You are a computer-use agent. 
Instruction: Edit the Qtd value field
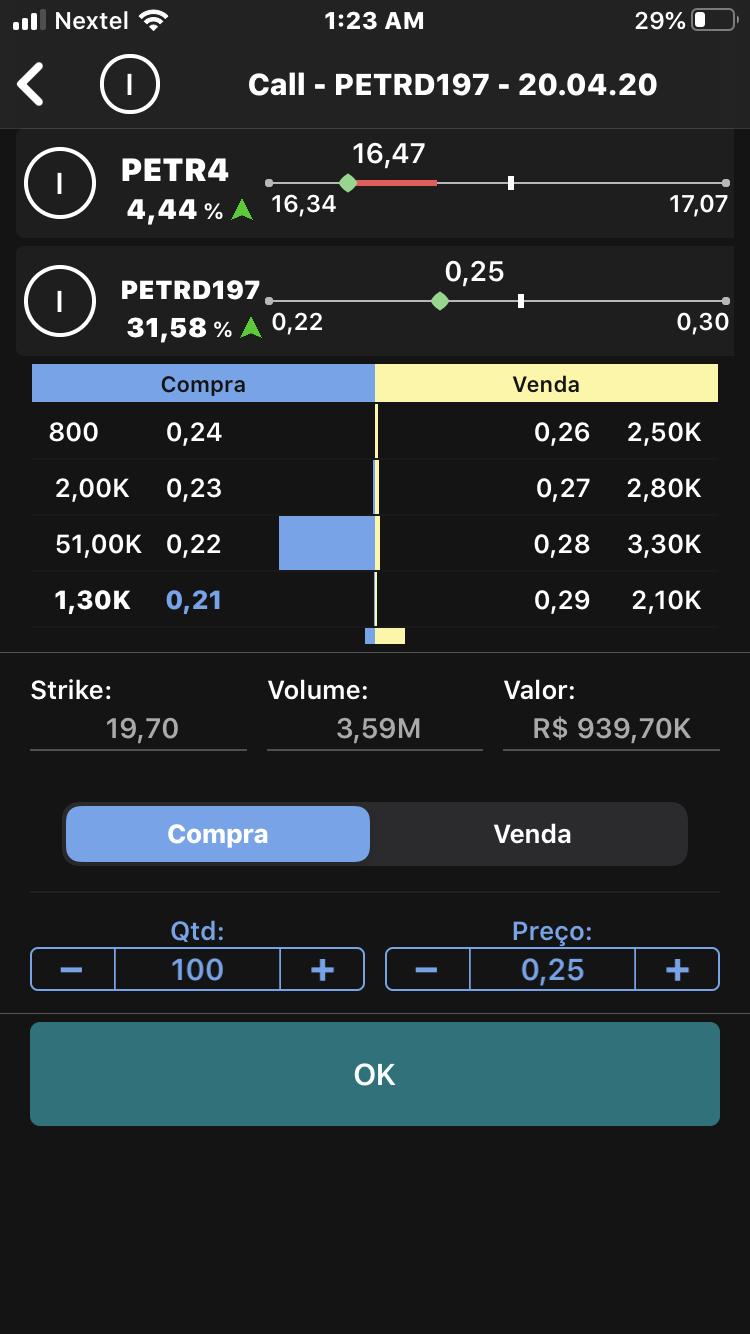click(x=197, y=970)
